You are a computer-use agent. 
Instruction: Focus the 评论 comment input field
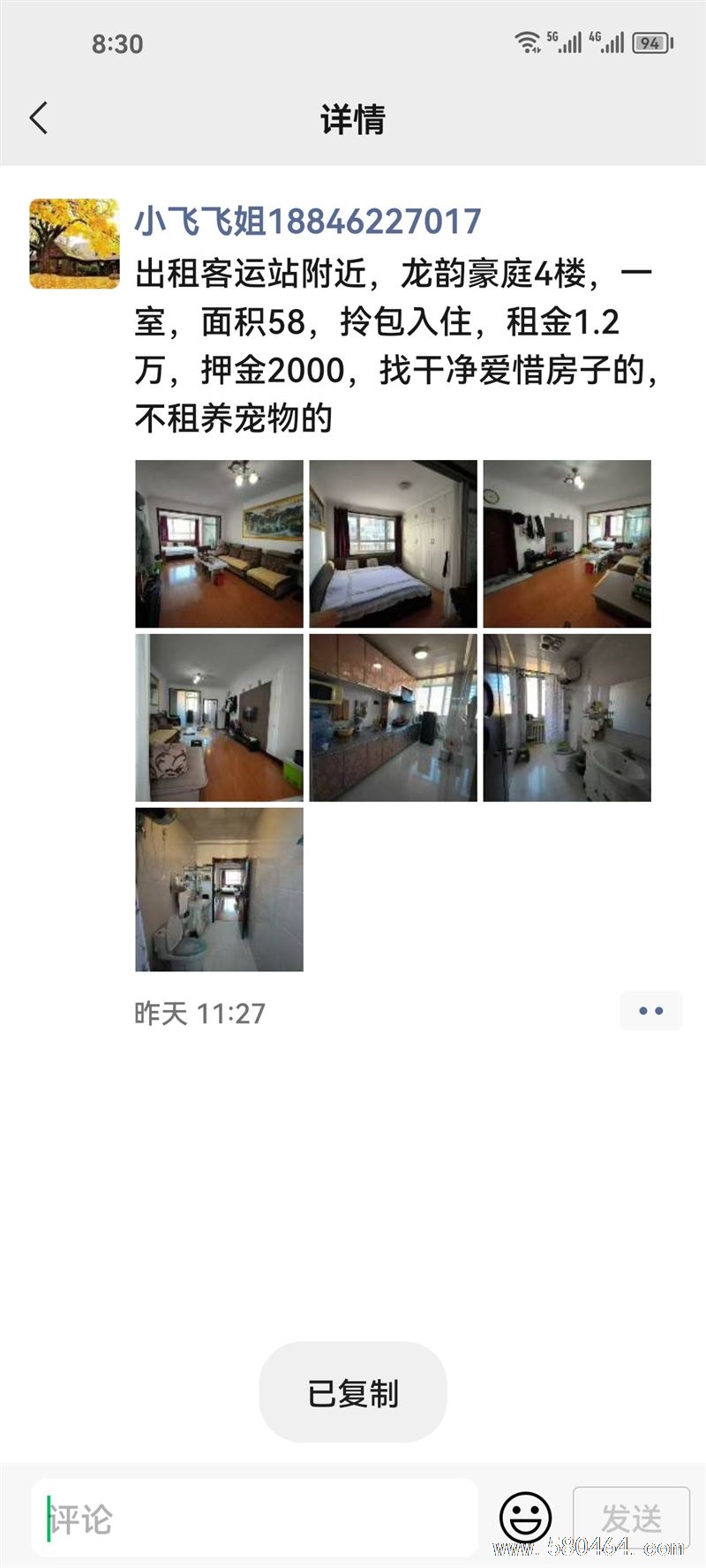pyautogui.click(x=256, y=1519)
